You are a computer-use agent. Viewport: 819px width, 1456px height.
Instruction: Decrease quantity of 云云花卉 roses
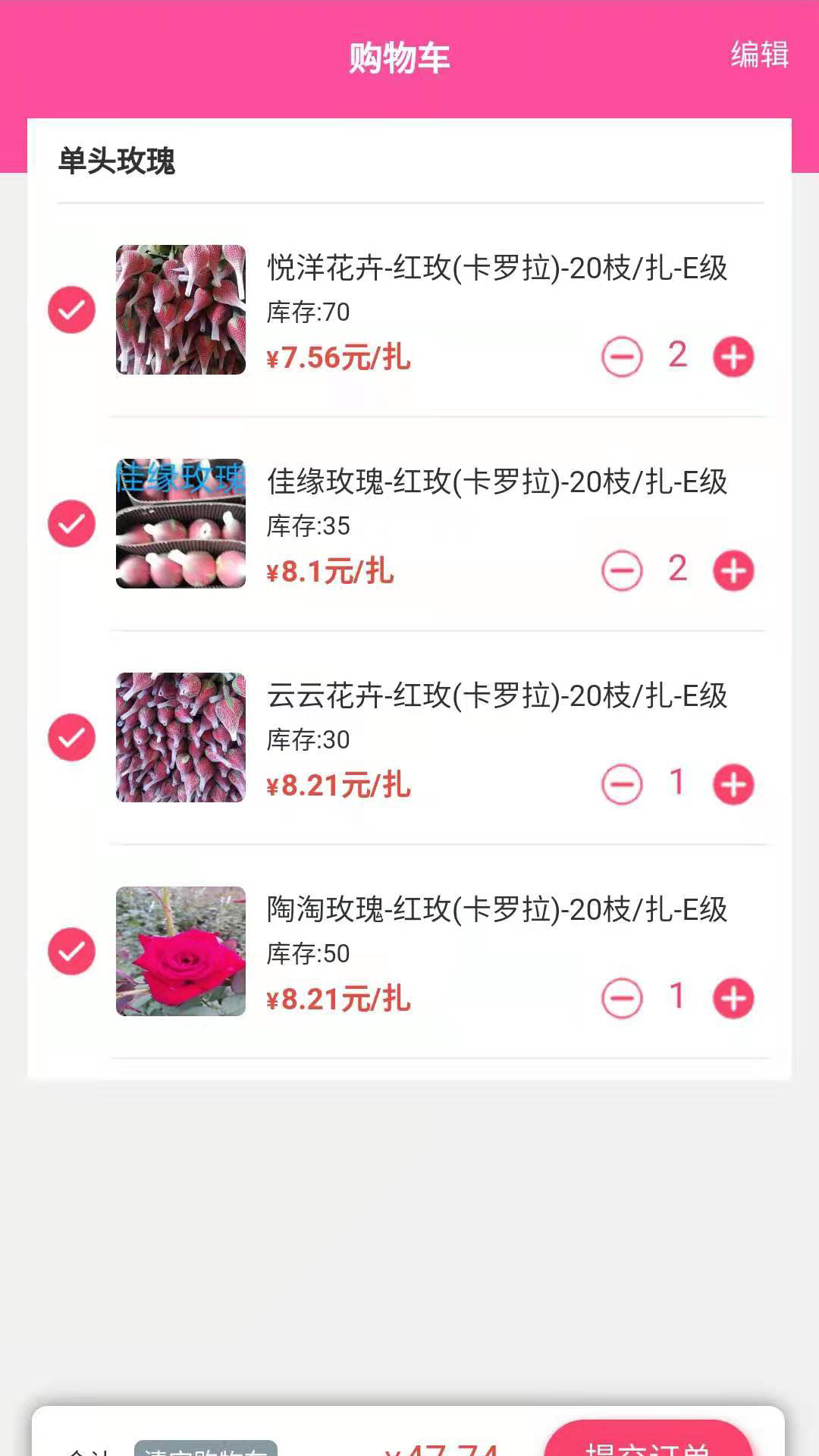coord(622,785)
